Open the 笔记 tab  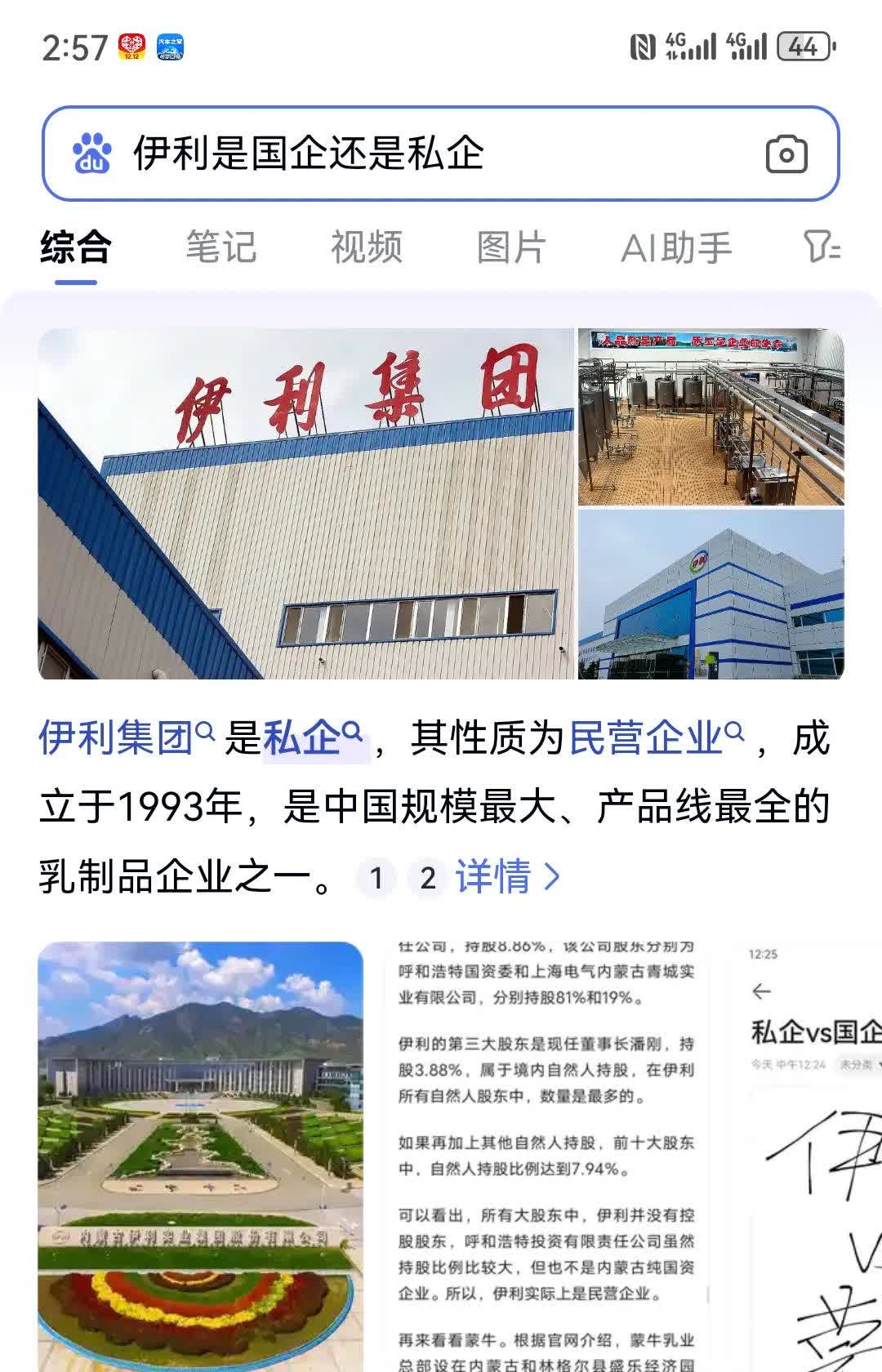coord(220,247)
